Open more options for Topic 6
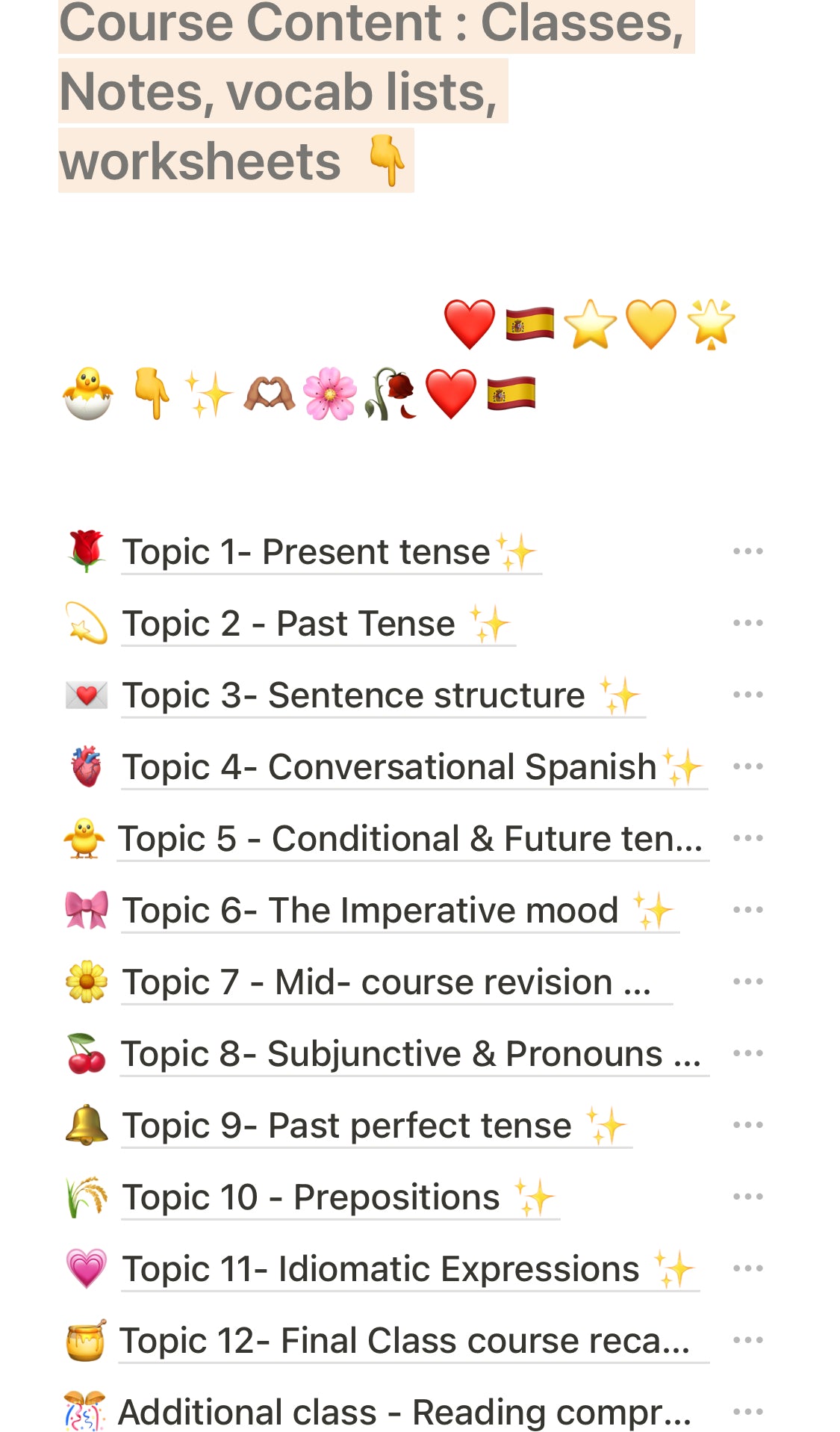Screen dimensions: 840x1432 (x=747, y=911)
